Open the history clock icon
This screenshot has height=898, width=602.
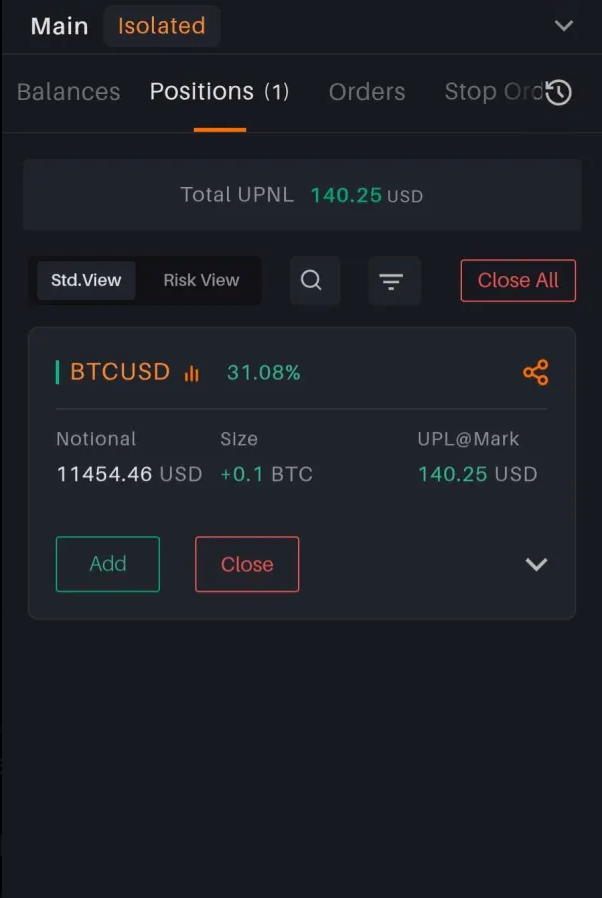[559, 93]
